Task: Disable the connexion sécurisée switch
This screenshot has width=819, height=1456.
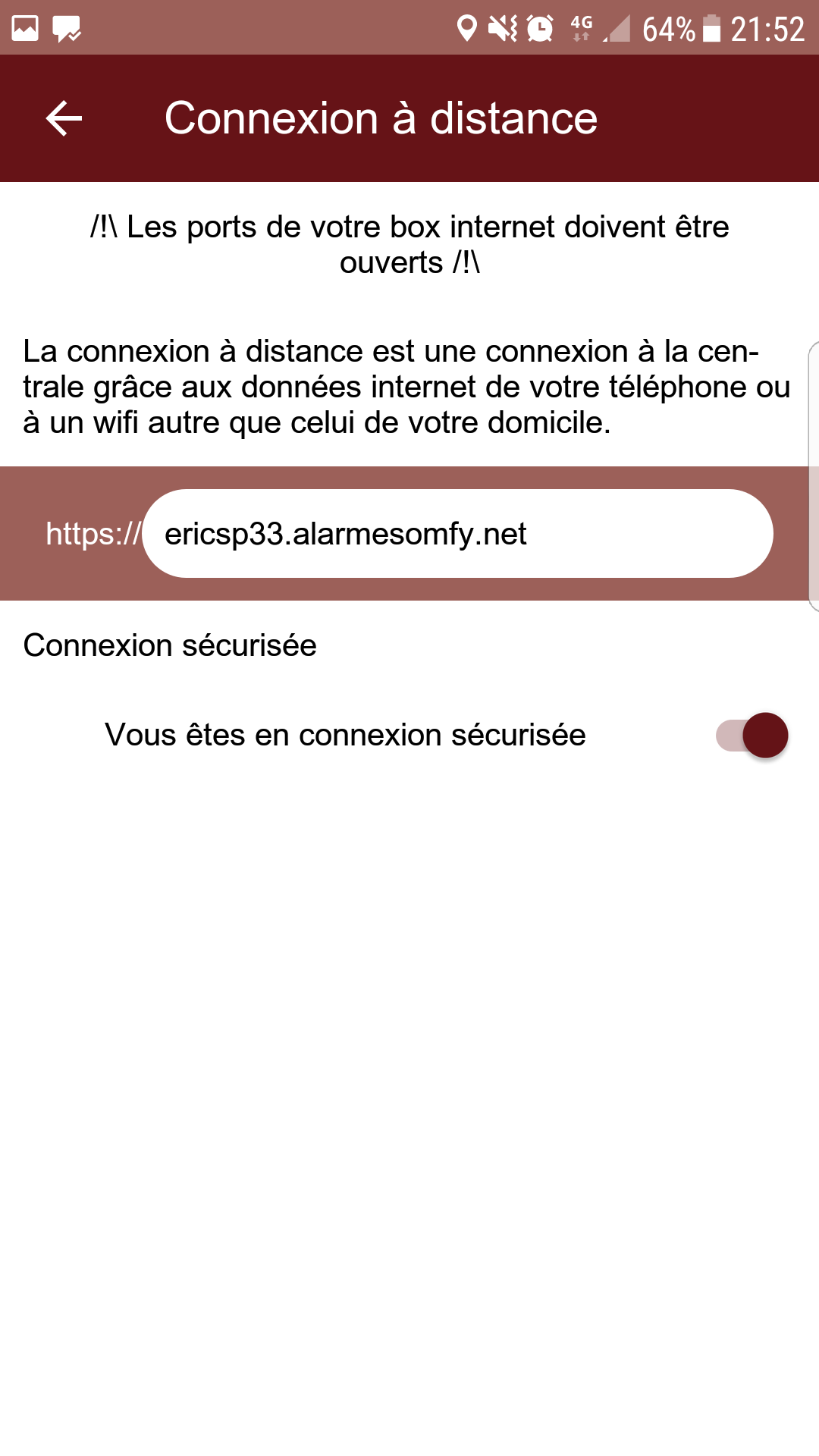Action: (x=752, y=735)
